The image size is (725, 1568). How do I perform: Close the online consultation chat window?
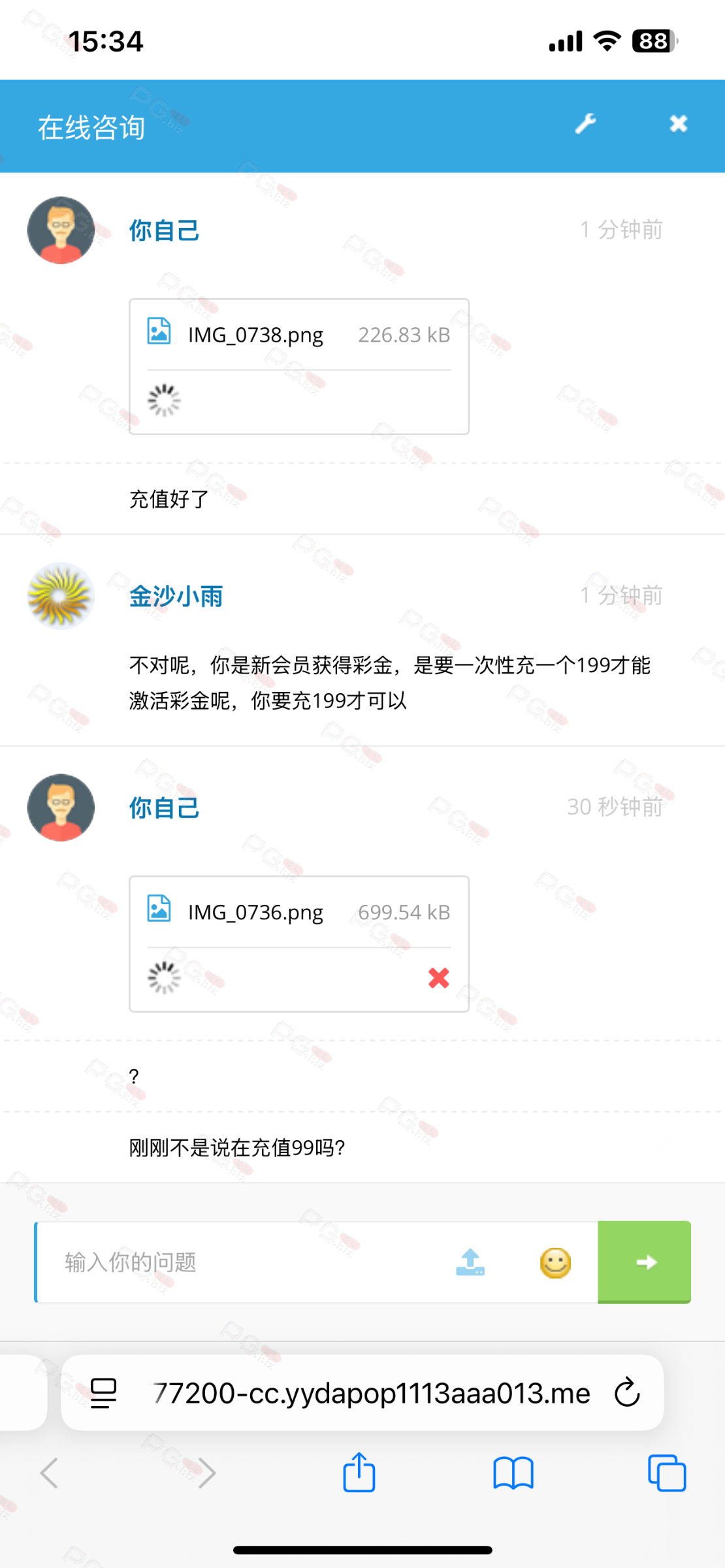coord(679,123)
